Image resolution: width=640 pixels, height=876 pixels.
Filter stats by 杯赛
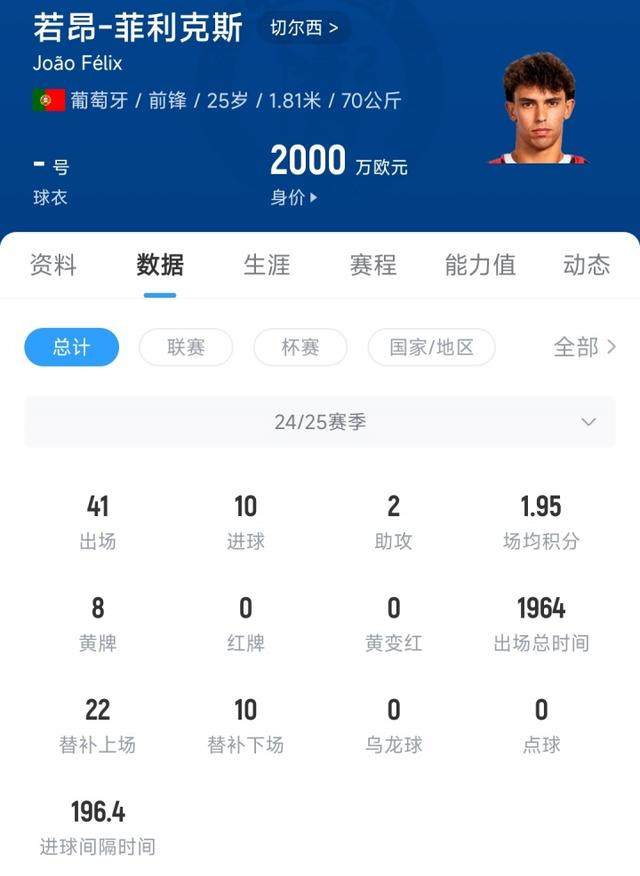[300, 347]
